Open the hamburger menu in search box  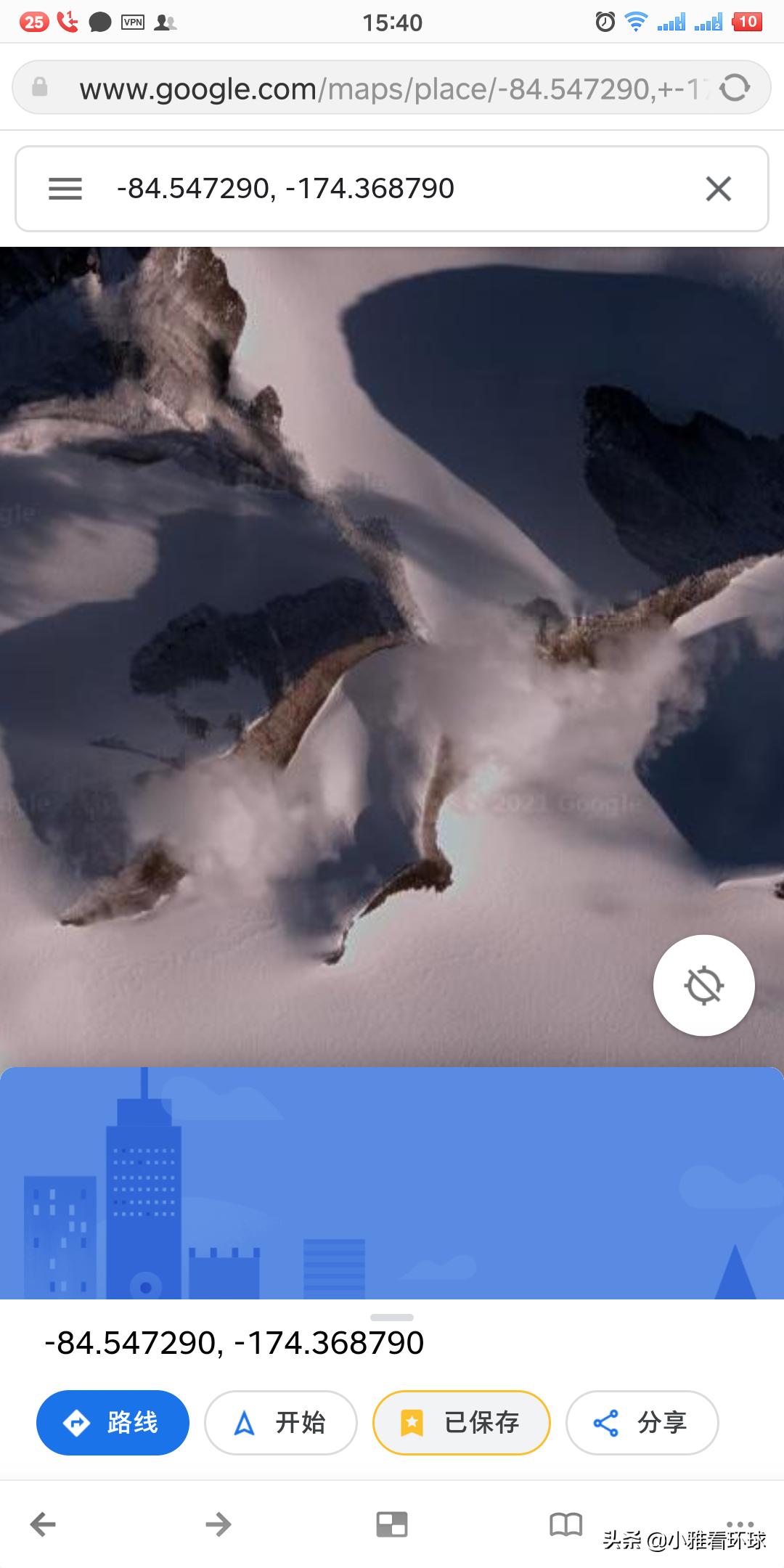click(x=65, y=189)
